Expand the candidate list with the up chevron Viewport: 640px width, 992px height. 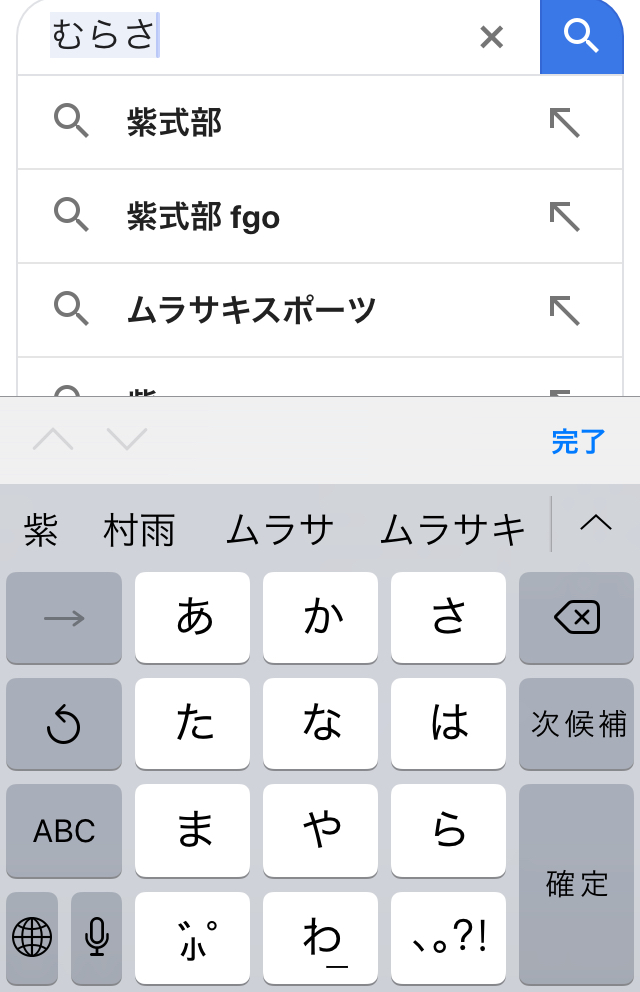pos(595,523)
